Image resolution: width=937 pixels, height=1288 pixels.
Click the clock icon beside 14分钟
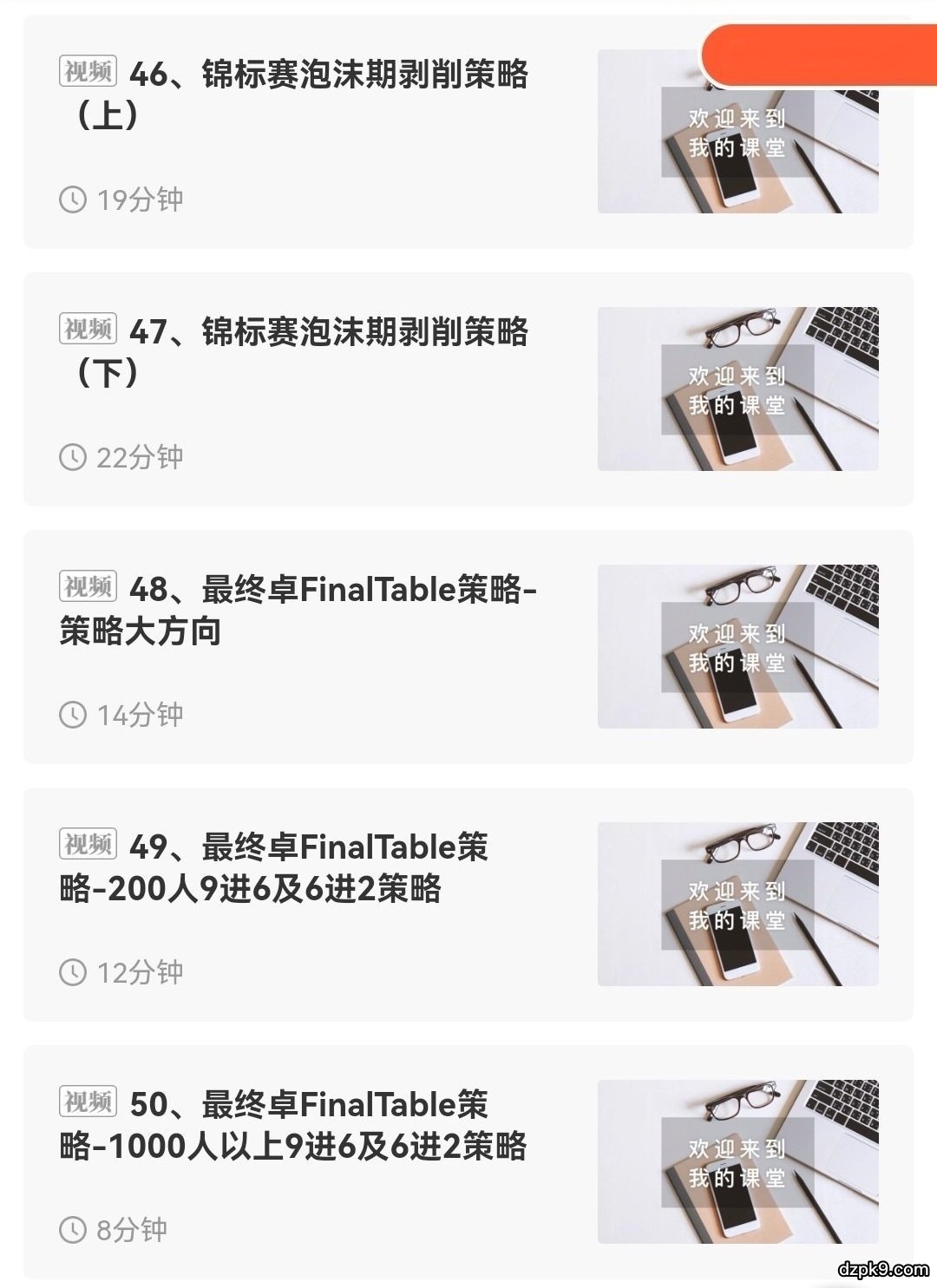73,714
